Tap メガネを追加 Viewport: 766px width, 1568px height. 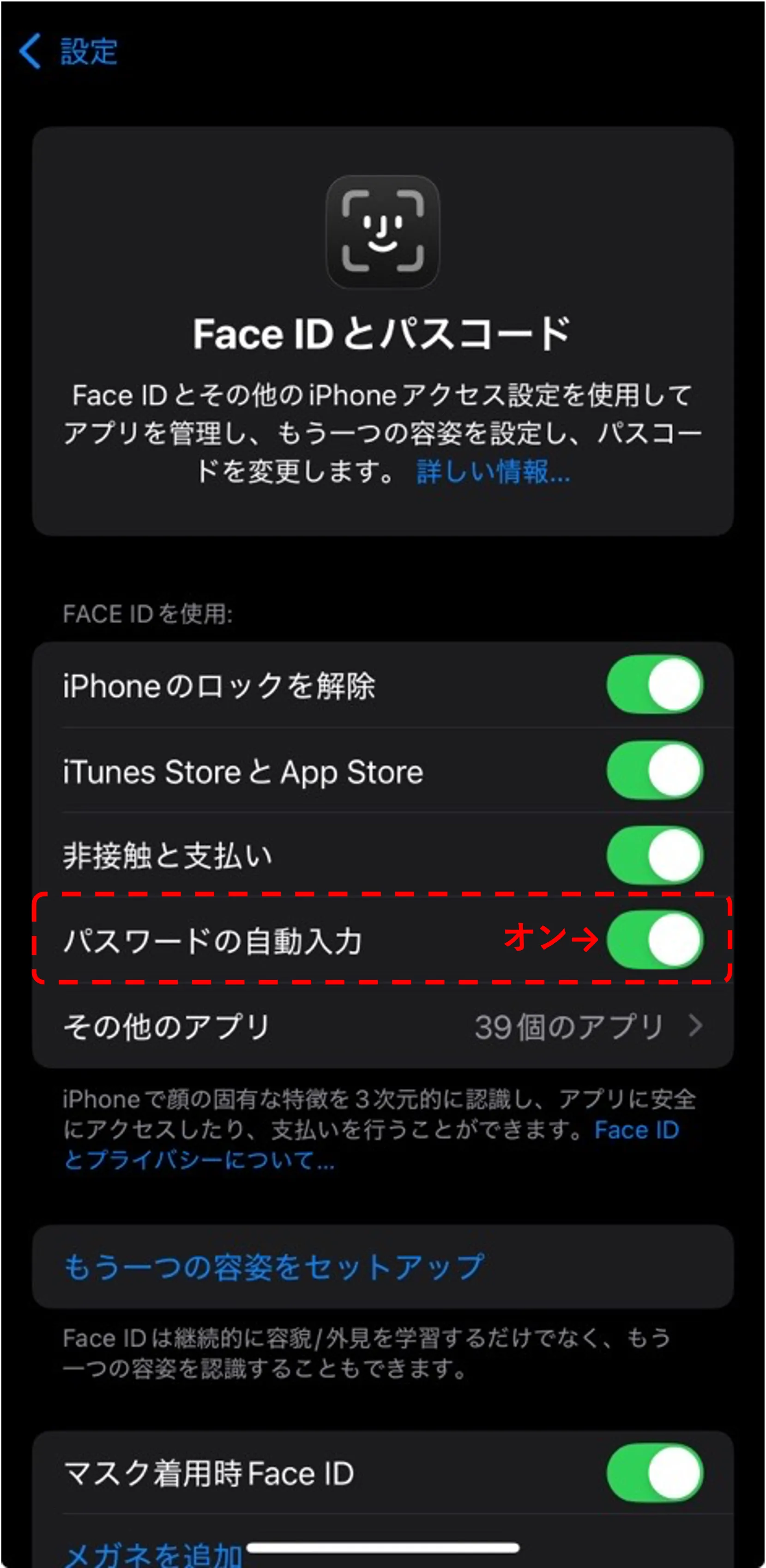click(x=153, y=1554)
